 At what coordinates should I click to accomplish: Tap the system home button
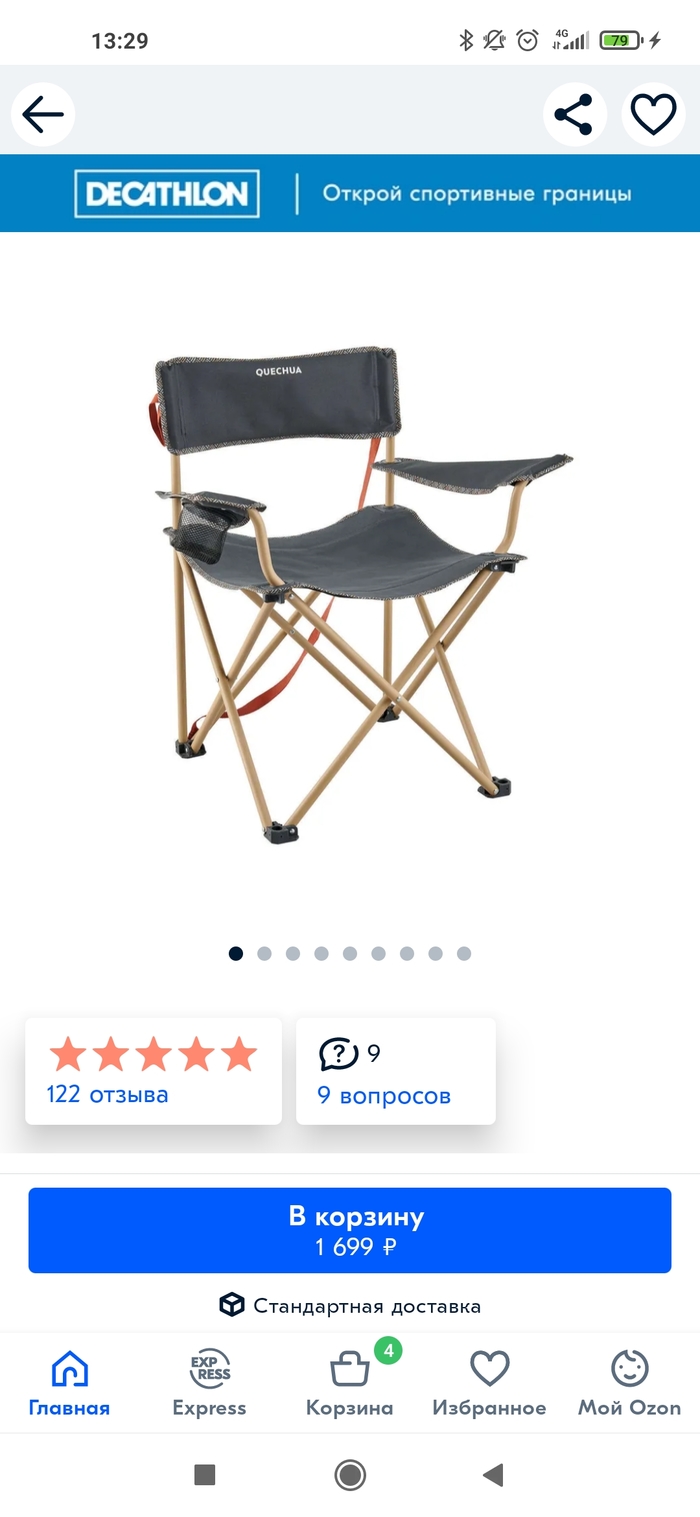(x=350, y=1475)
